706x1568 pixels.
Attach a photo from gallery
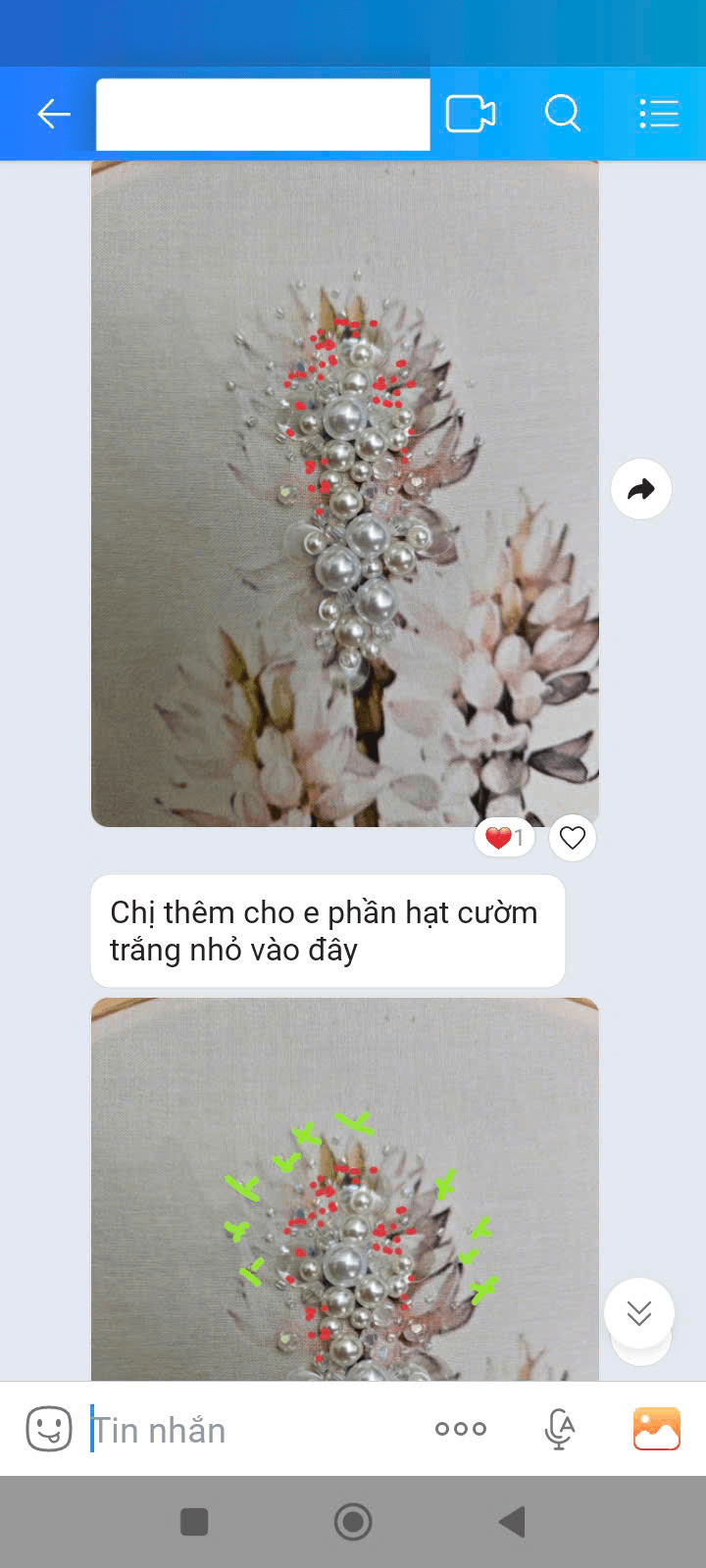click(657, 1429)
